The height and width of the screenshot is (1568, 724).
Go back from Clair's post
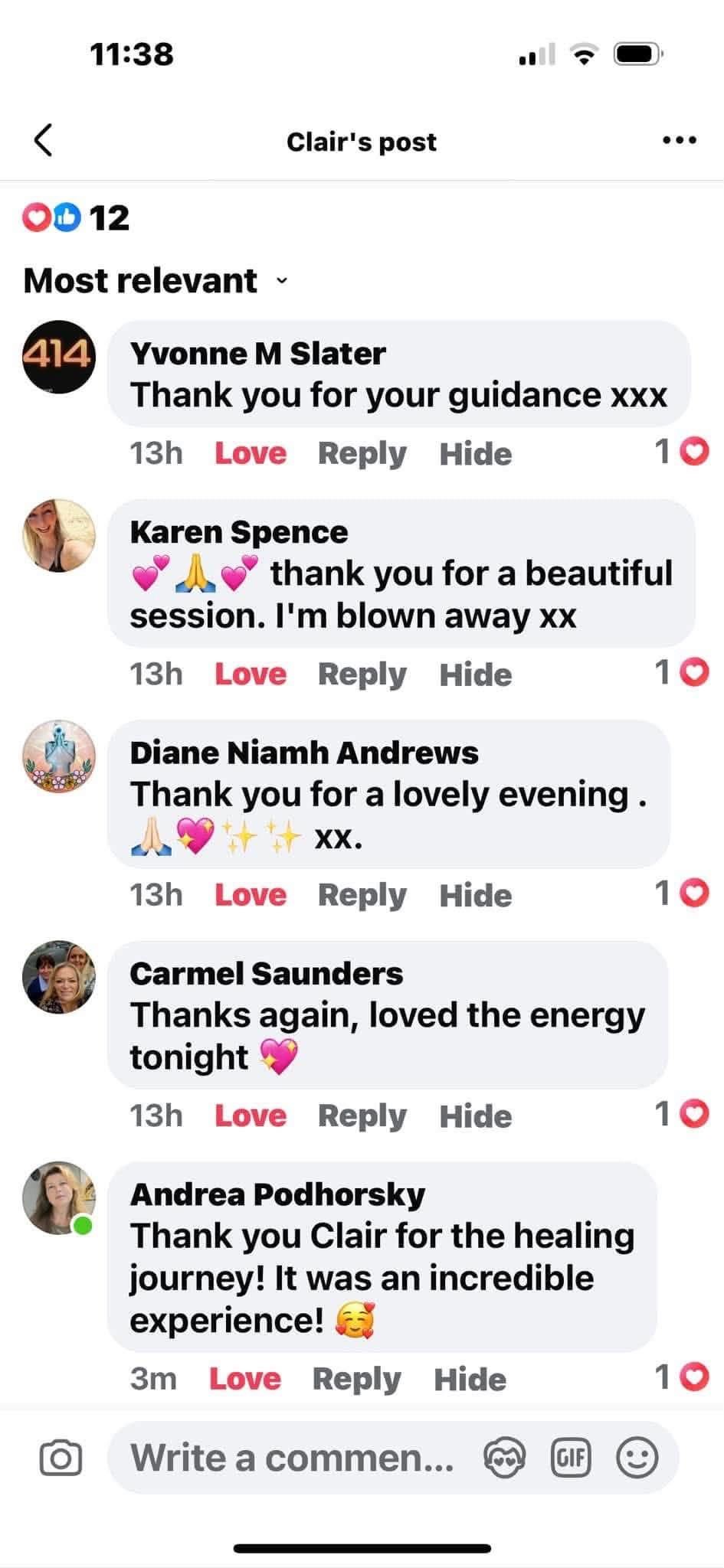pos(44,140)
